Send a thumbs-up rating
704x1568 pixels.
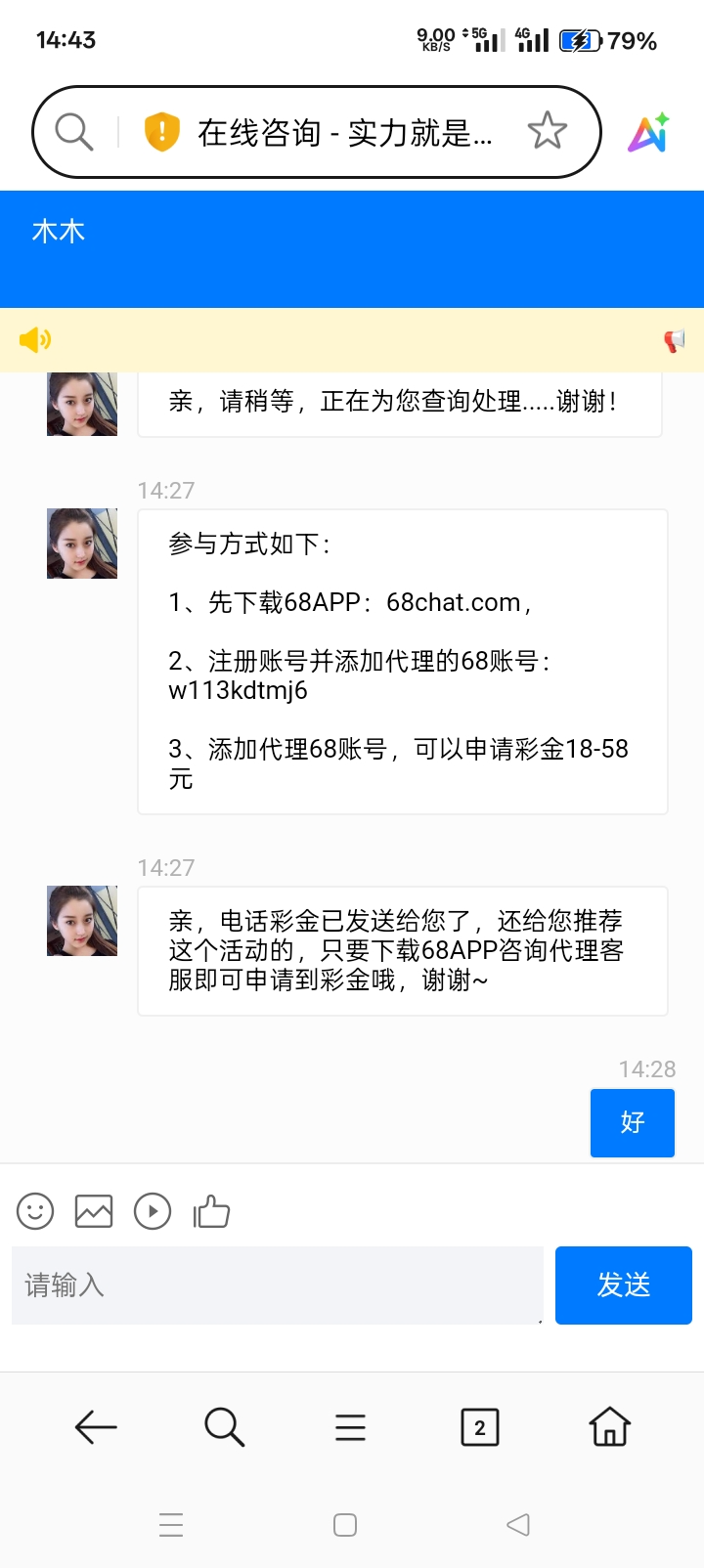211,1211
